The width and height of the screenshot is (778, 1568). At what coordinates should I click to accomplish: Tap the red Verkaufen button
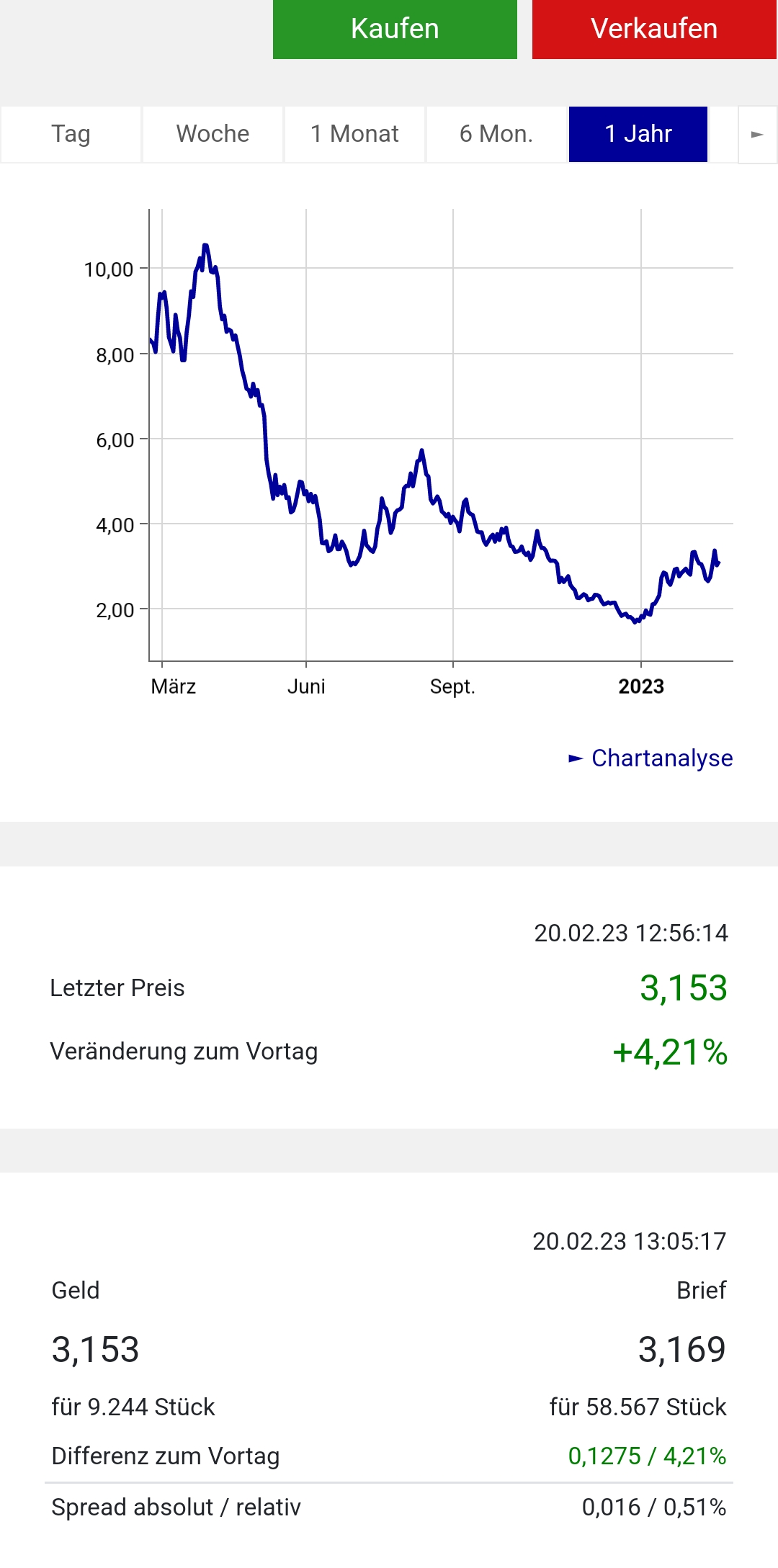tap(654, 30)
